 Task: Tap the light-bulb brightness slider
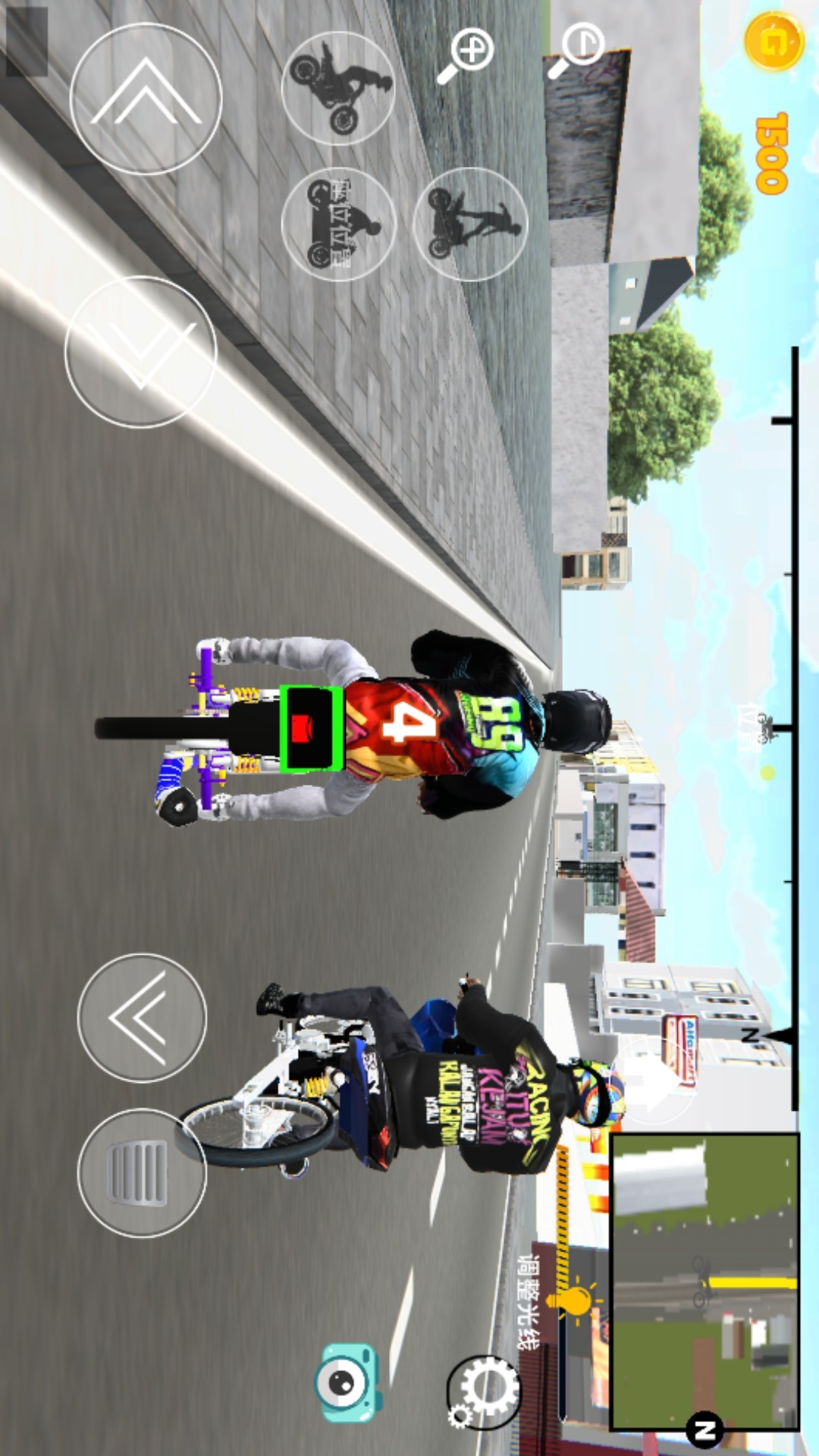[573, 1300]
